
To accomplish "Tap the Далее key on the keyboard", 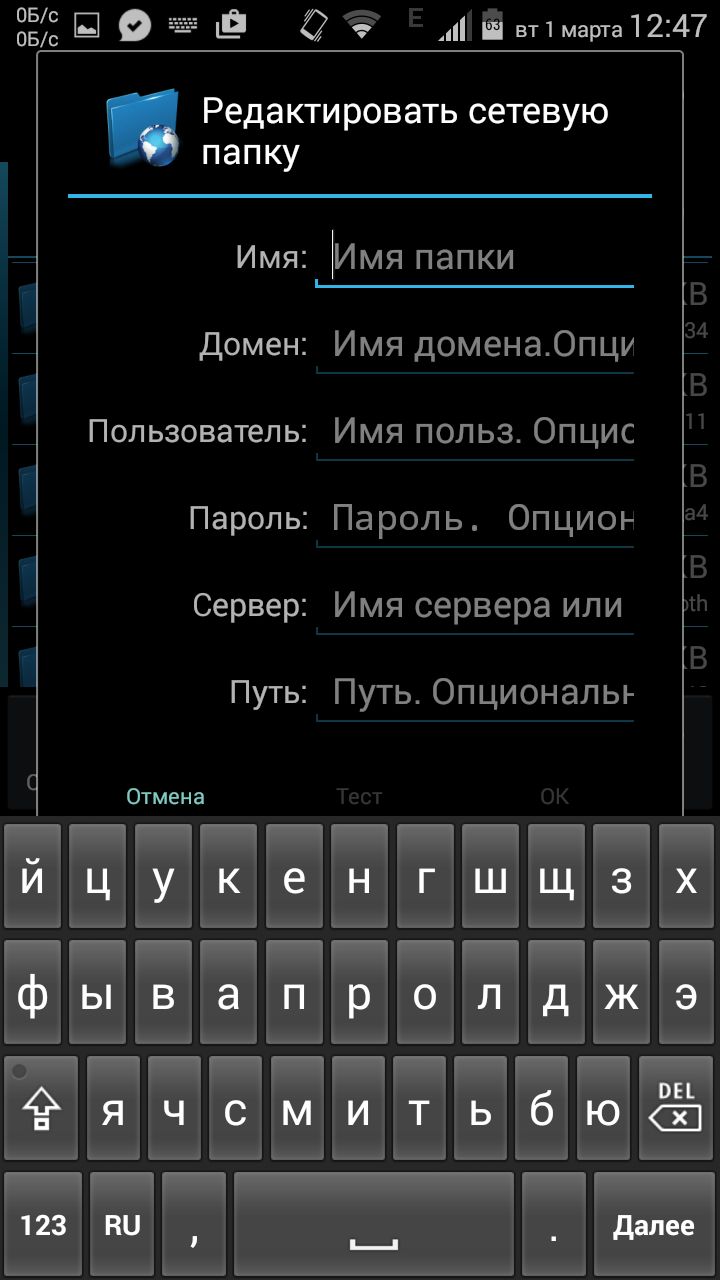I will point(653,1224).
